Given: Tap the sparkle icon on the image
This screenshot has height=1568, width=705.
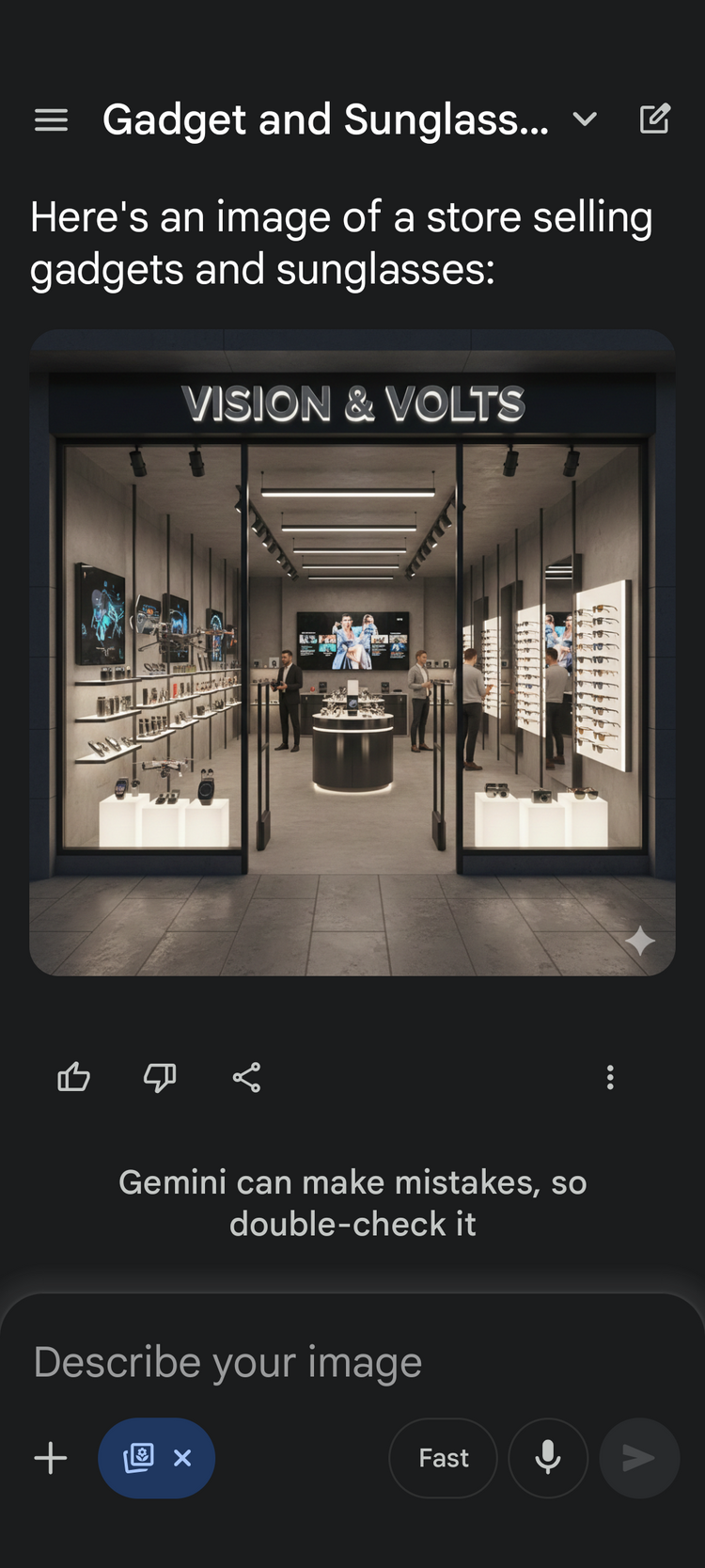Looking at the screenshot, I should click(640, 941).
